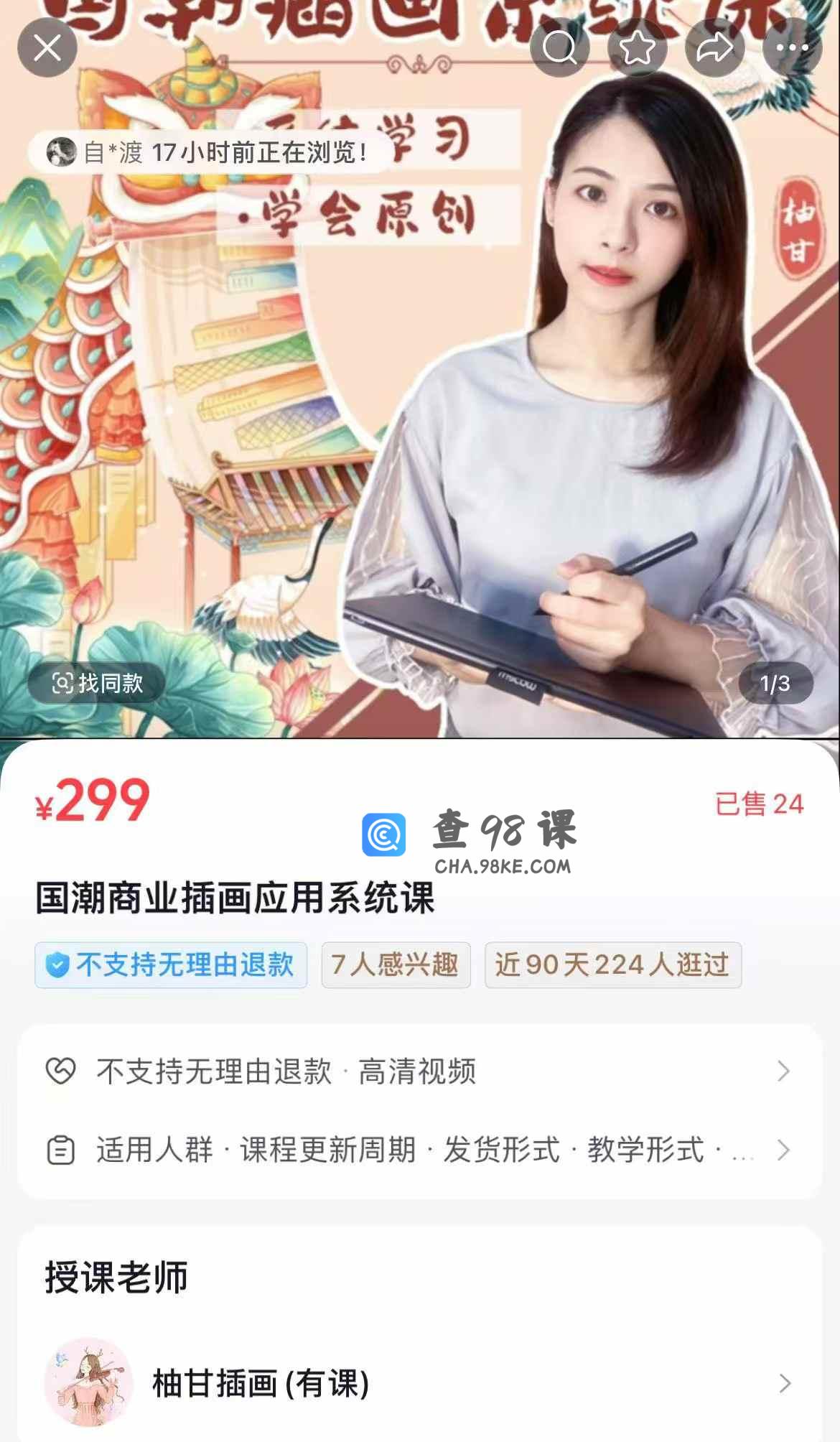Open search from the top bar

tap(559, 48)
